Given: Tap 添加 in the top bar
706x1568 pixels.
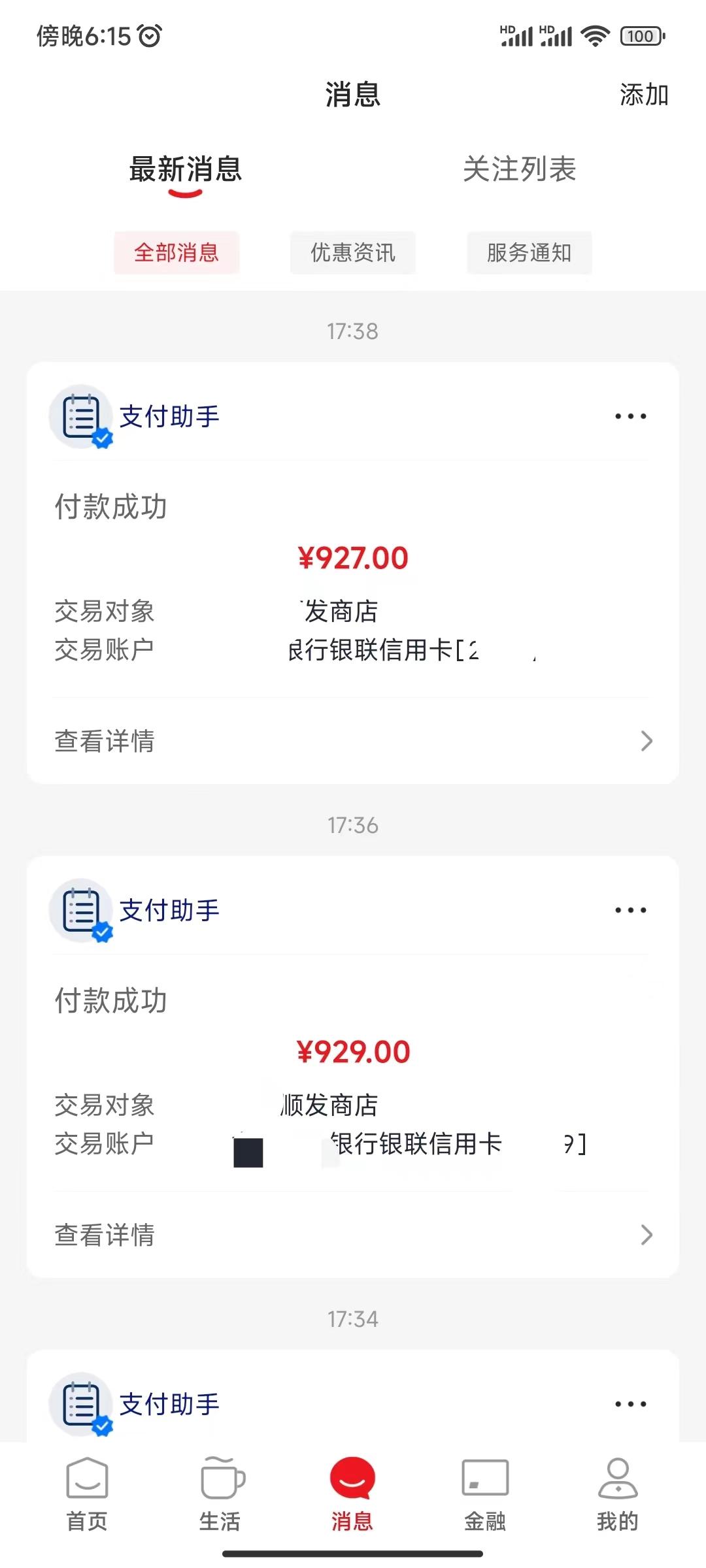Looking at the screenshot, I should point(644,95).
